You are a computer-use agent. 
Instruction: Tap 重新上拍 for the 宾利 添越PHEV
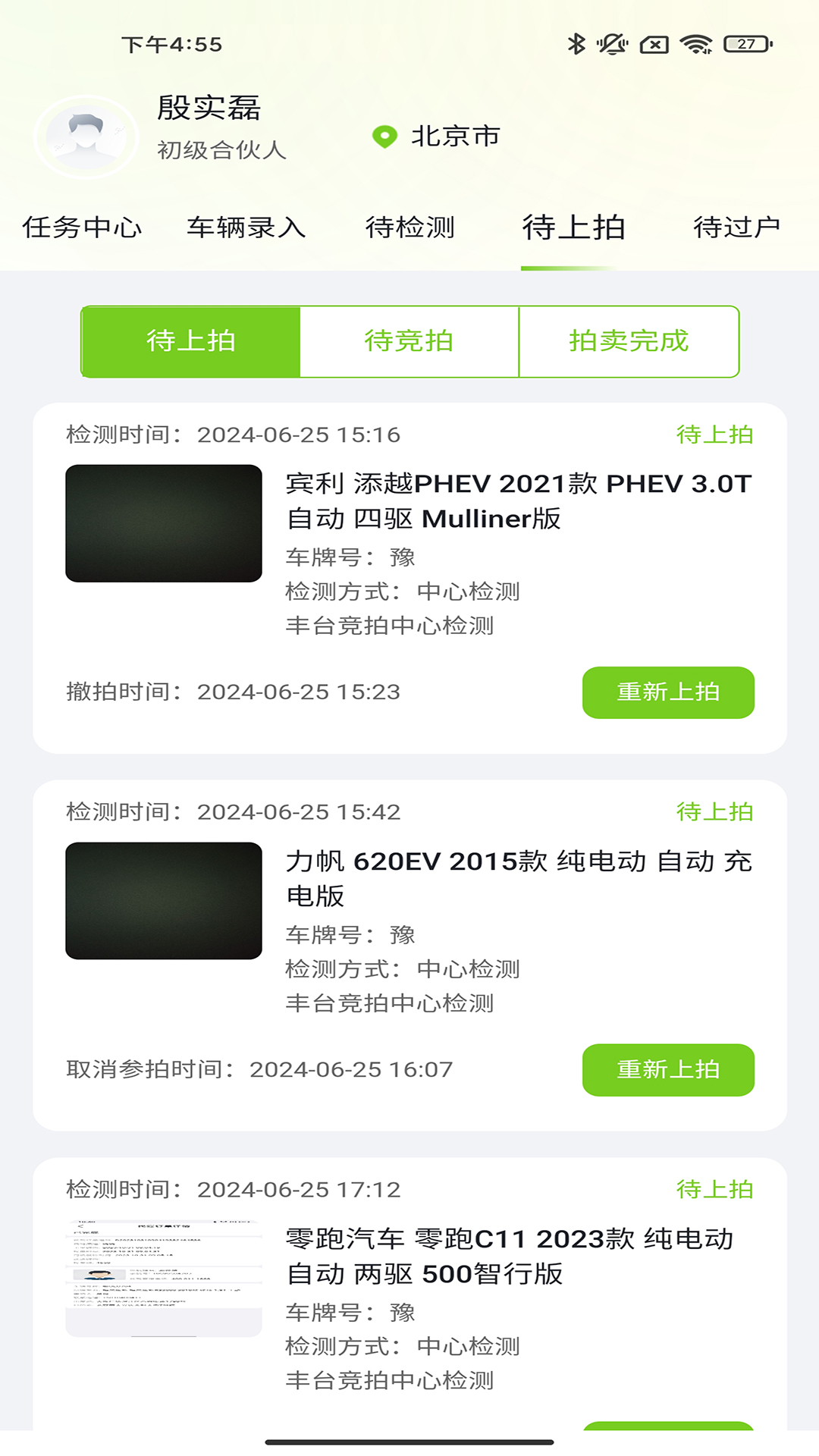point(668,692)
